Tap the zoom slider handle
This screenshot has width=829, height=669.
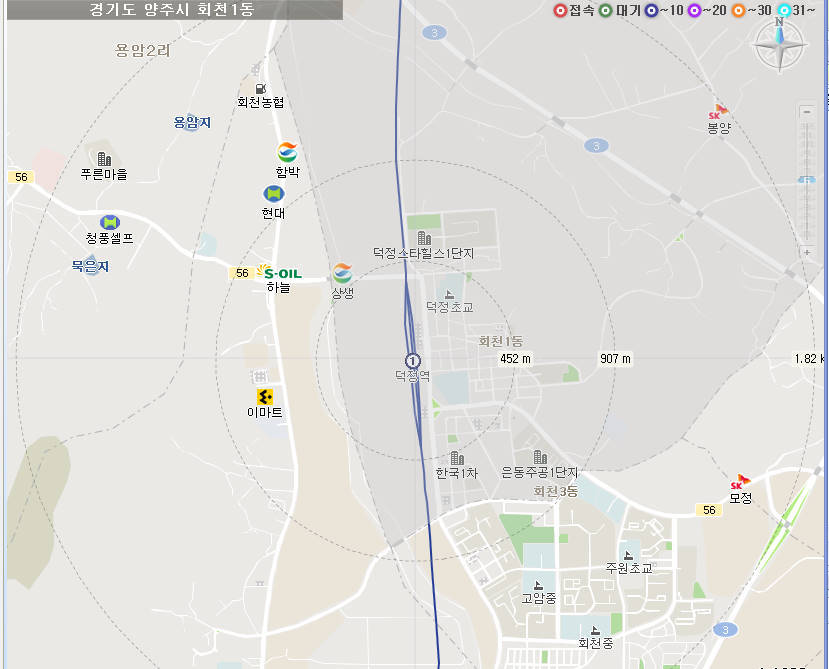click(x=806, y=181)
